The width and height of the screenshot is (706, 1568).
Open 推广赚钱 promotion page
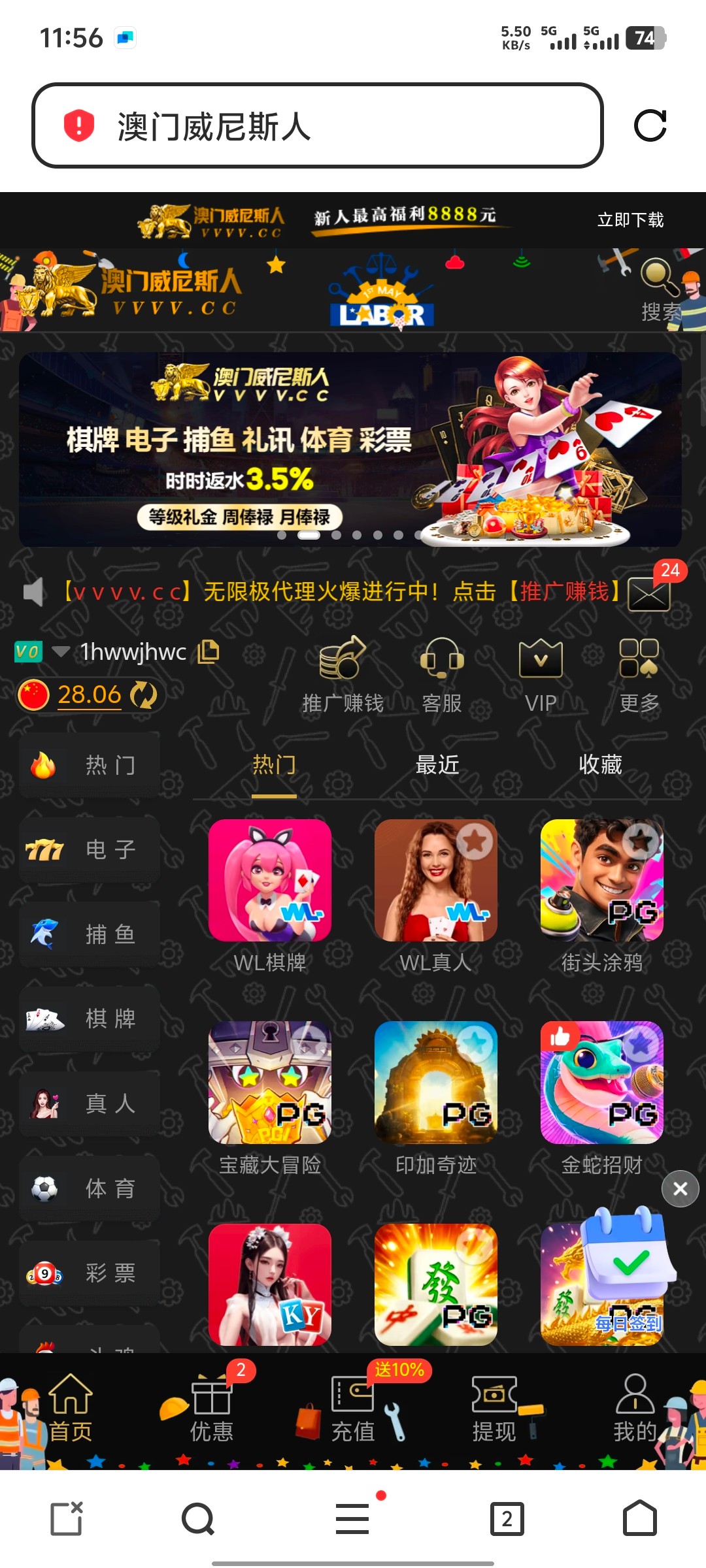343,674
